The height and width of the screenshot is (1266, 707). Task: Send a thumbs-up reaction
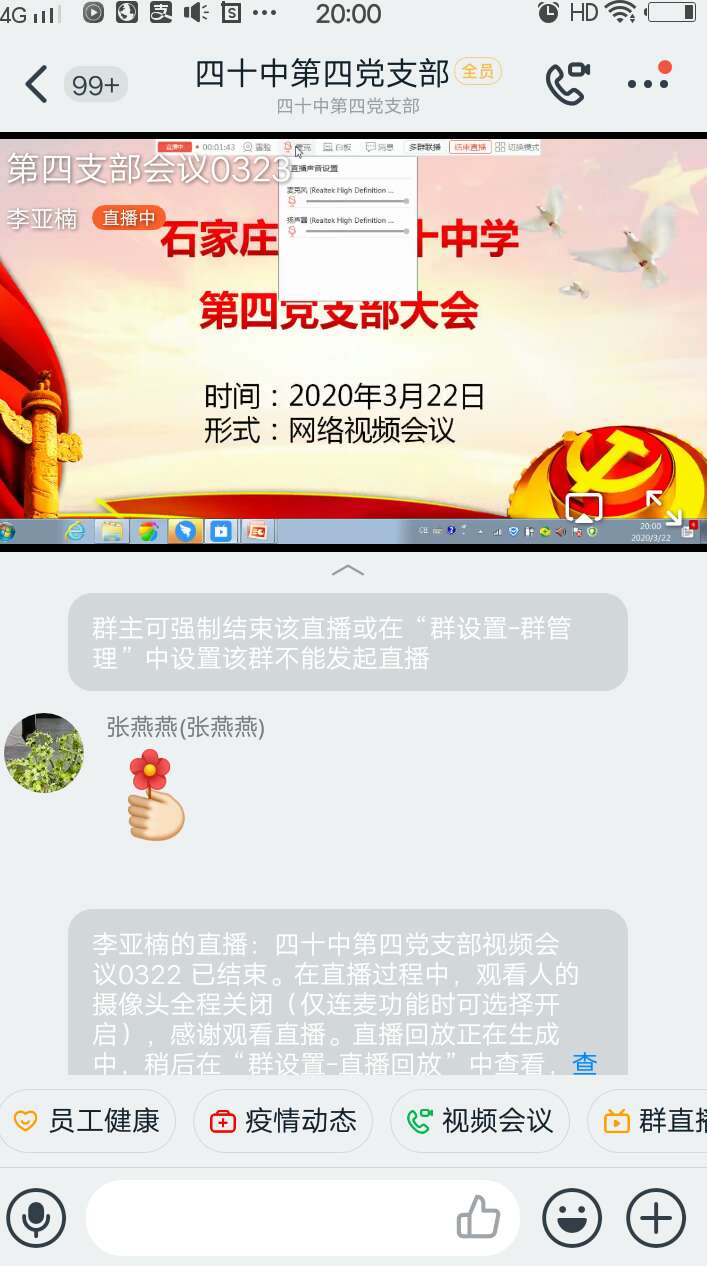pyautogui.click(x=478, y=1218)
